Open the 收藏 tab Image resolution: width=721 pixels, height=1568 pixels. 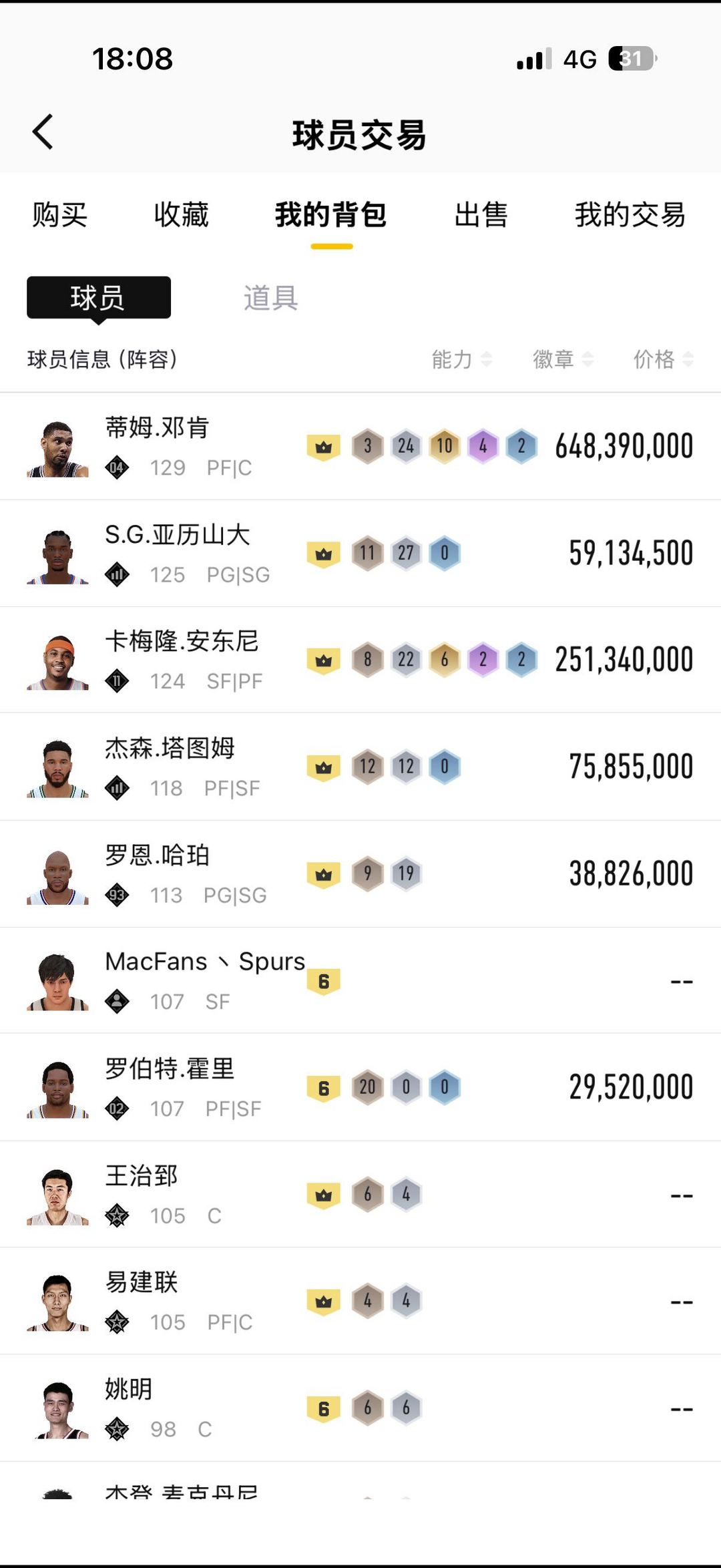[x=181, y=215]
